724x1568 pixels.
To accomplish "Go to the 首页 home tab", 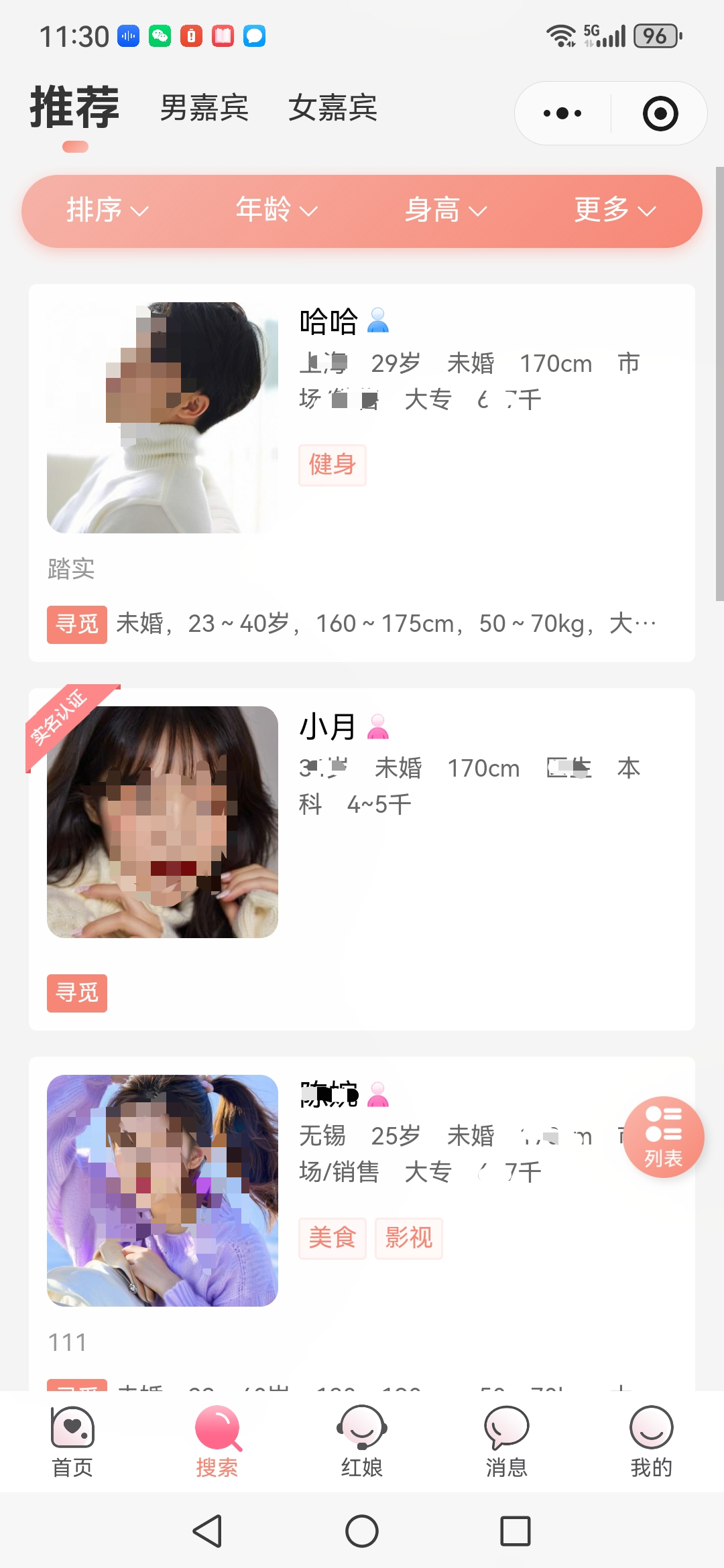I will pos(72,1442).
